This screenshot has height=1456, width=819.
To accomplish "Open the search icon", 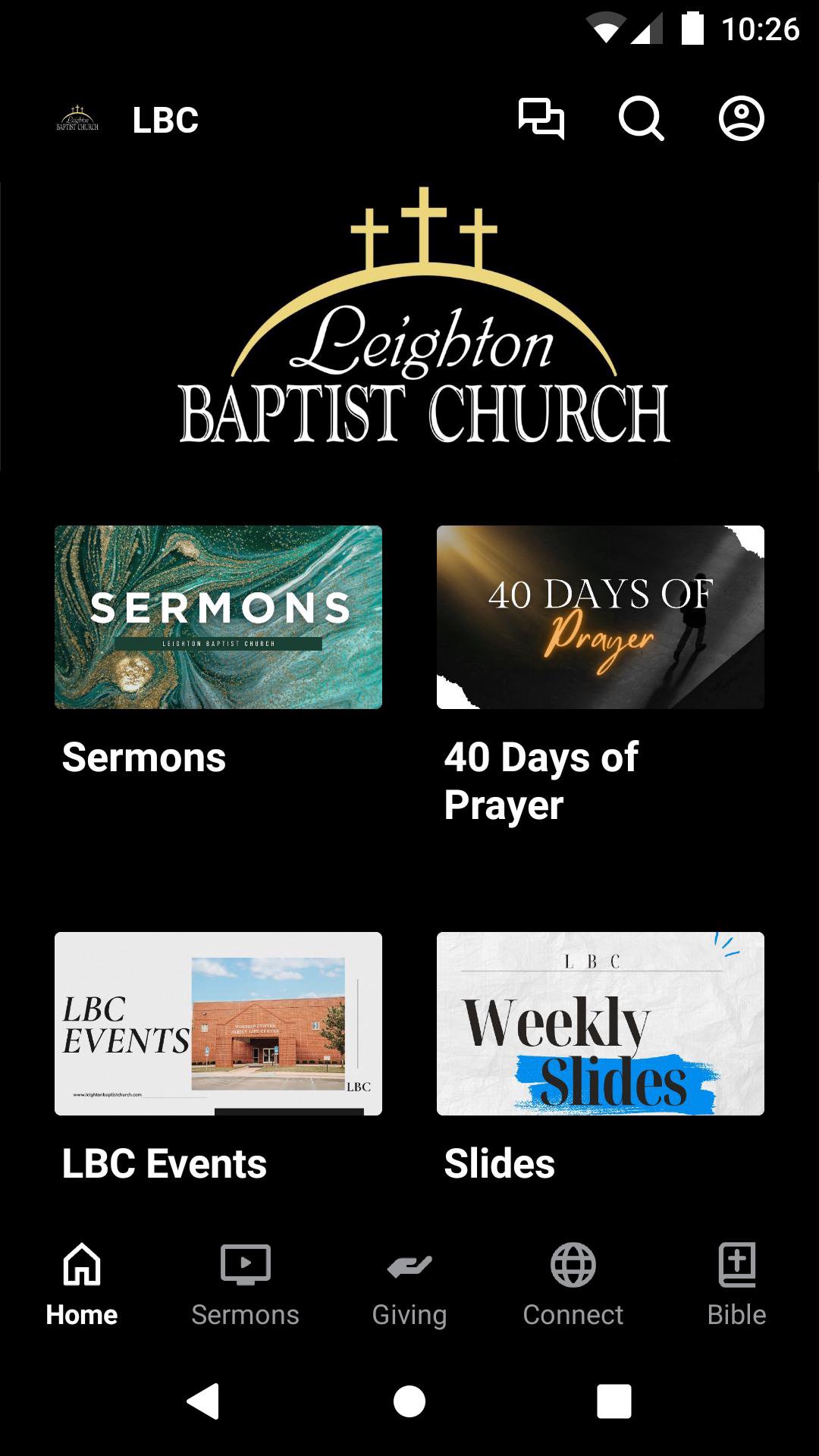I will tap(641, 119).
